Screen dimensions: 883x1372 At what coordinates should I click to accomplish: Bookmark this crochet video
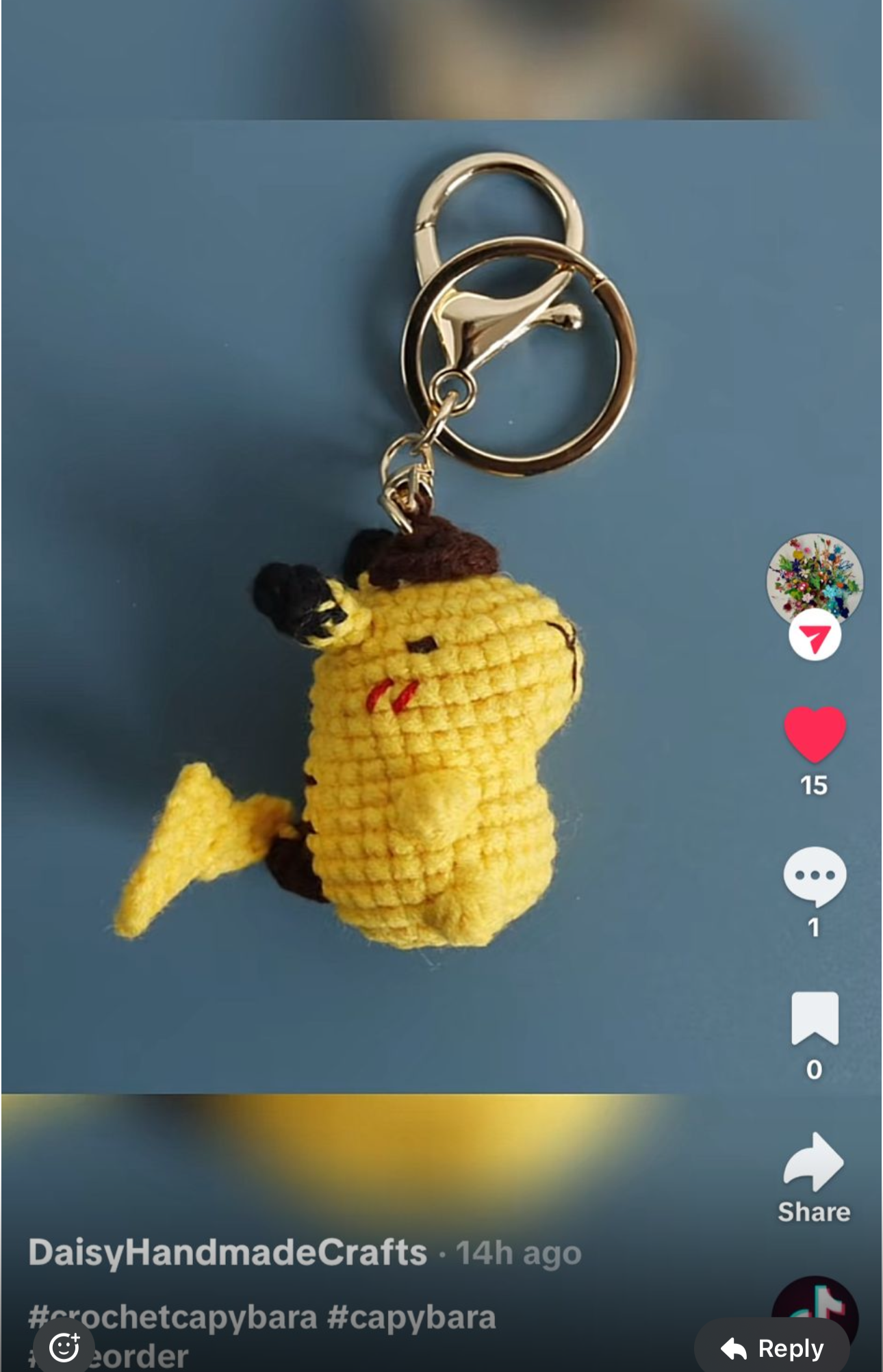point(814,1018)
